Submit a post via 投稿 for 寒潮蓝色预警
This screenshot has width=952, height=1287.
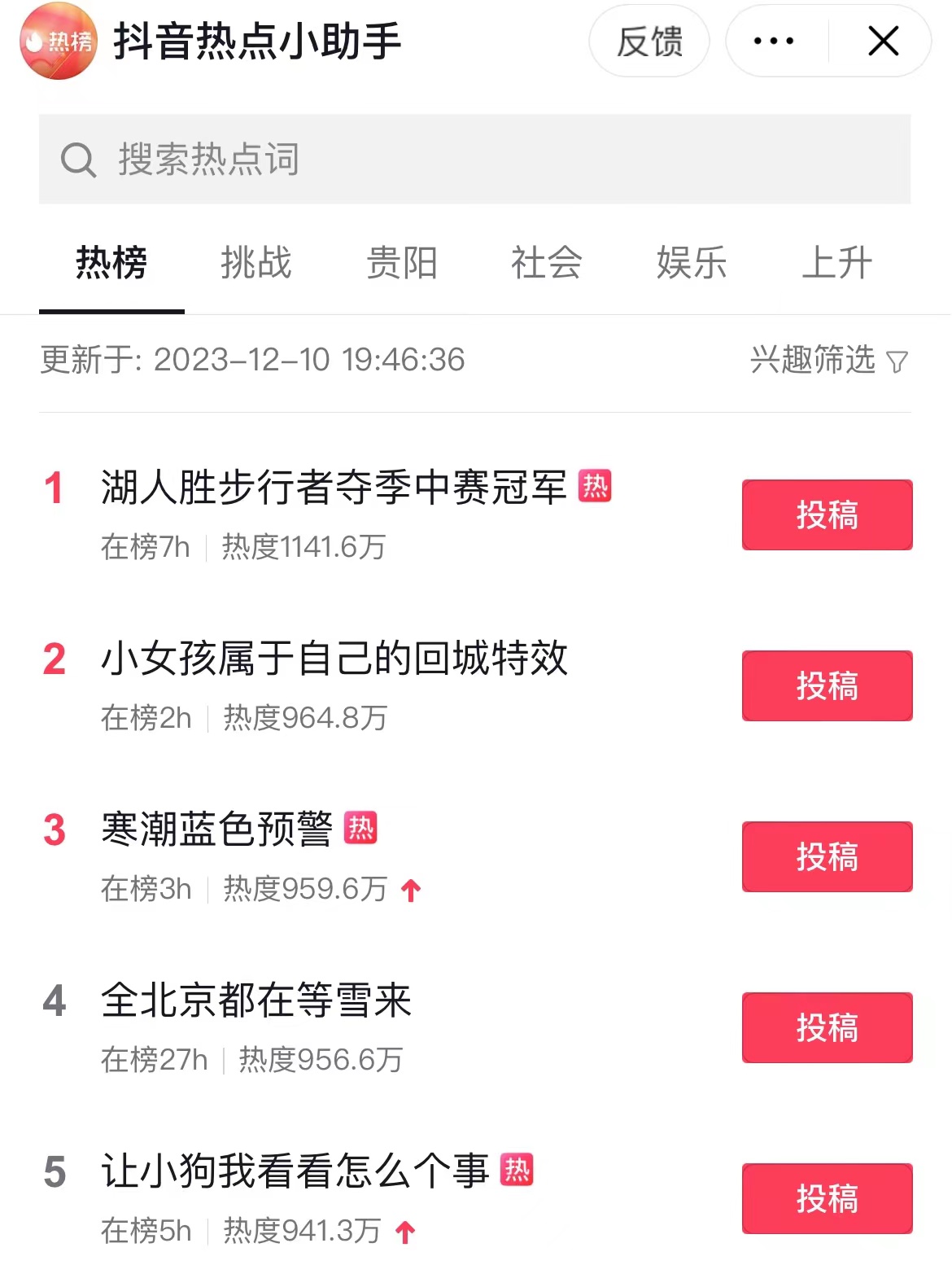coord(827,857)
